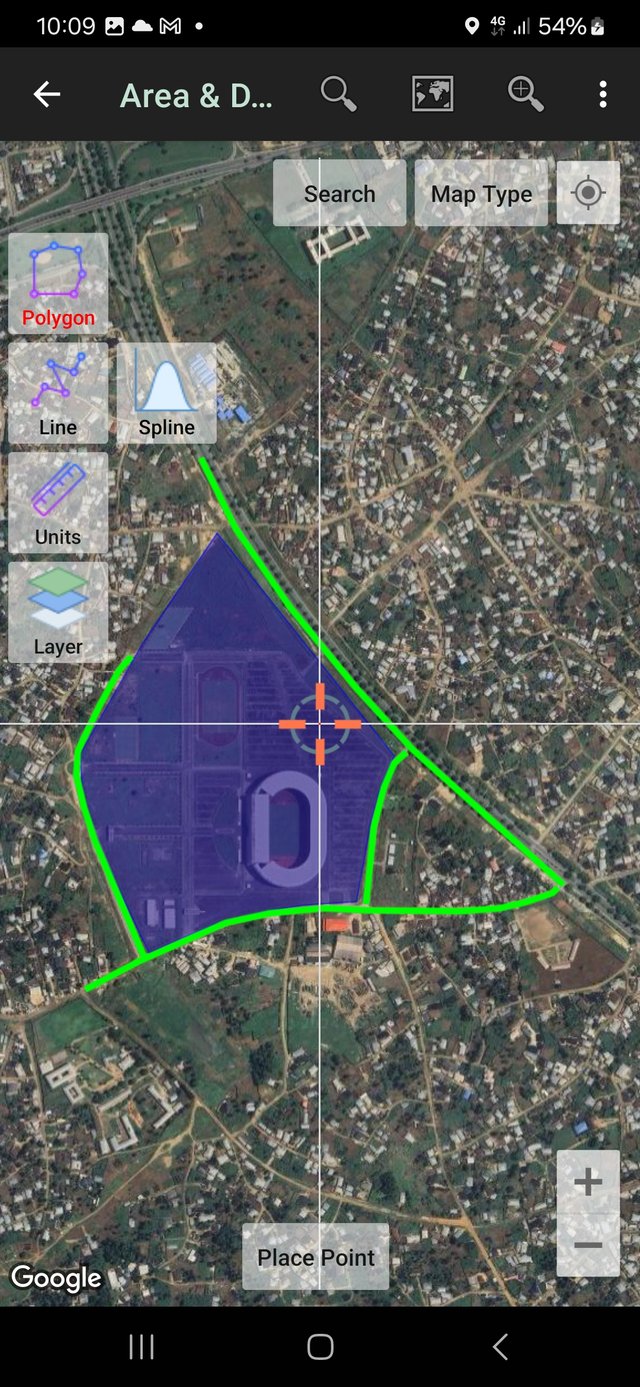Tap the Search button on the map
Image resolution: width=640 pixels, height=1387 pixels.
point(340,193)
